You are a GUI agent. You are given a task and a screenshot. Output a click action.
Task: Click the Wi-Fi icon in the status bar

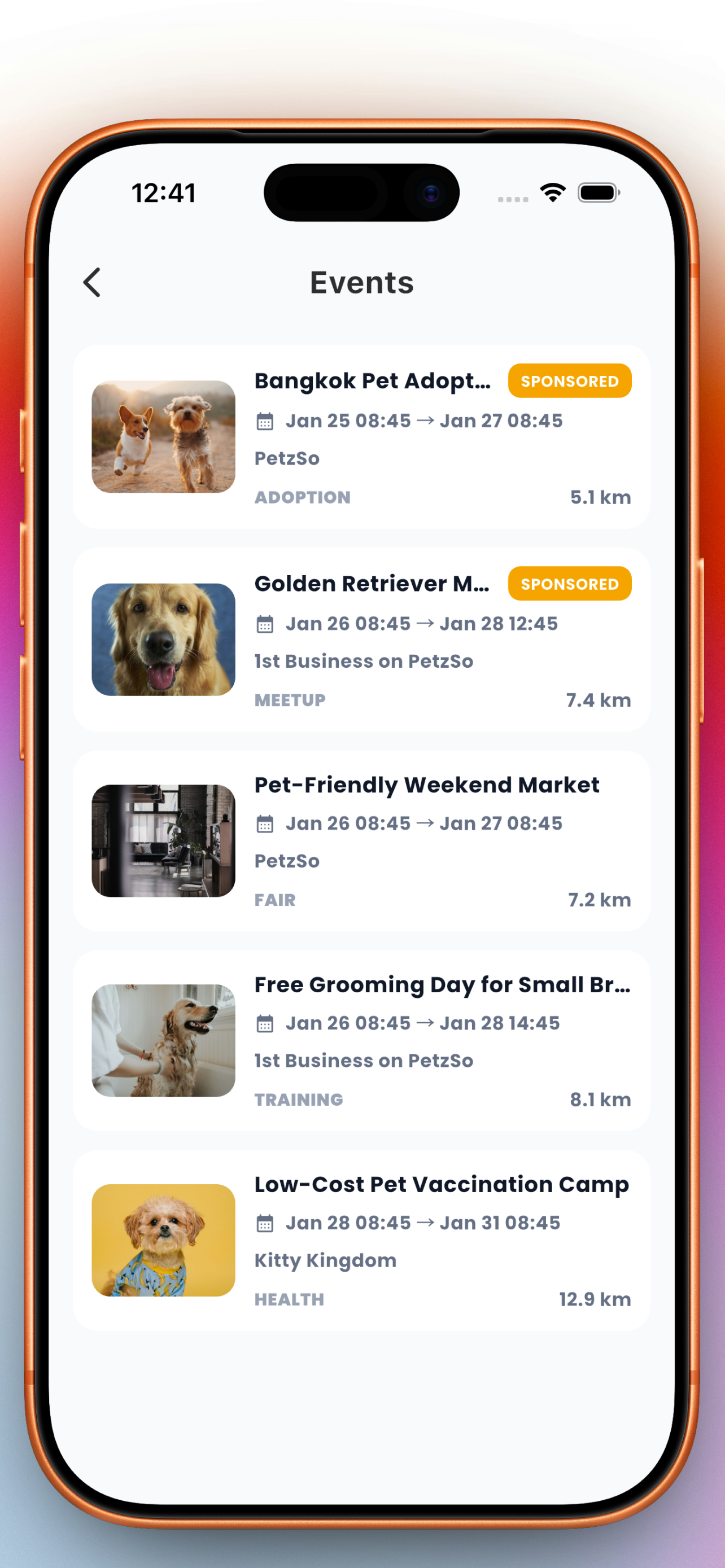552,192
